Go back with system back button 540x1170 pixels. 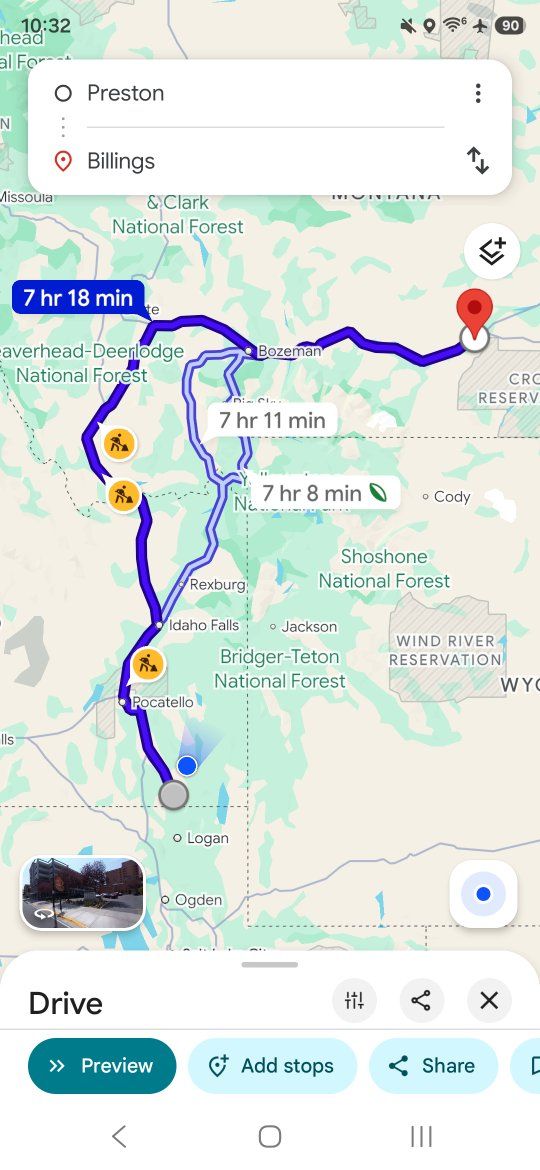coord(119,1136)
